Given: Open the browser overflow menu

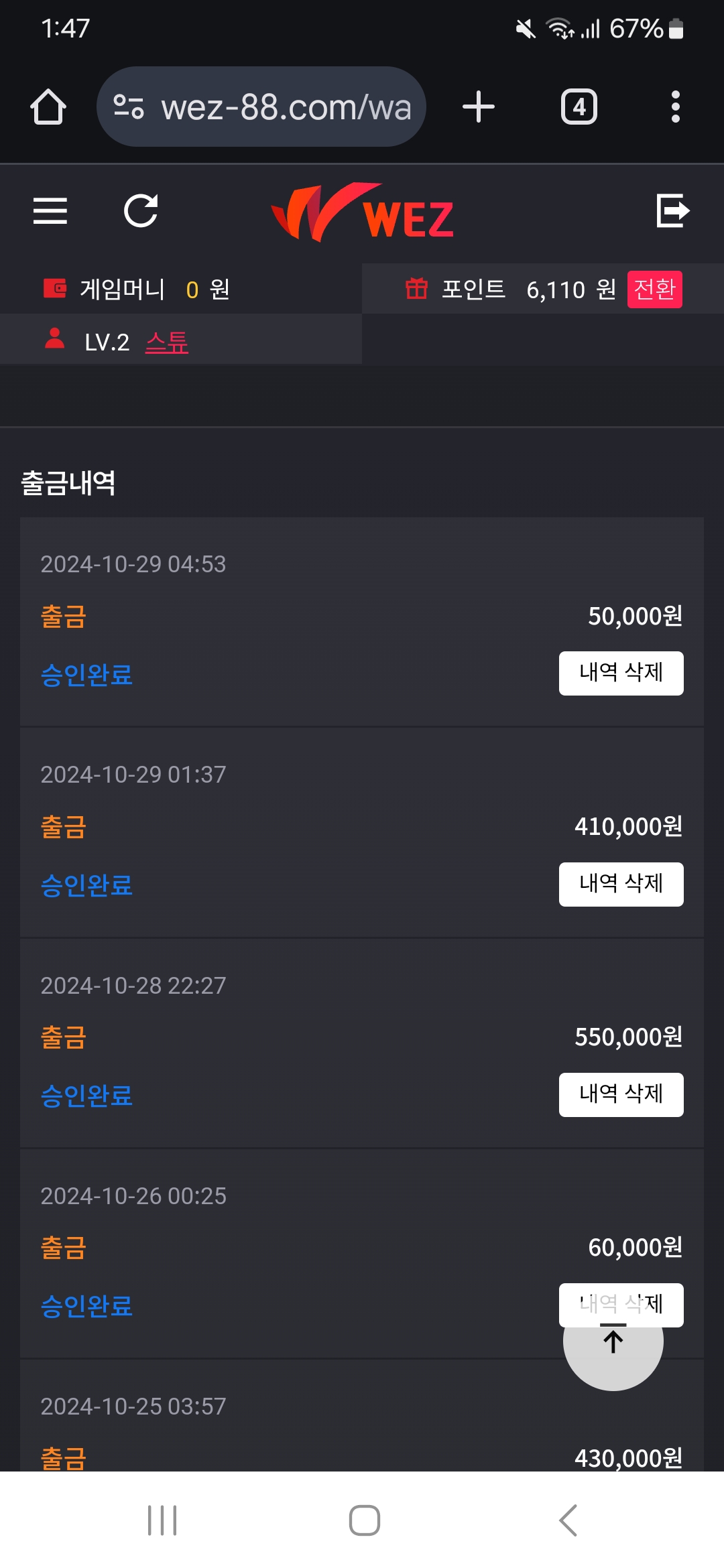Looking at the screenshot, I should [x=675, y=107].
